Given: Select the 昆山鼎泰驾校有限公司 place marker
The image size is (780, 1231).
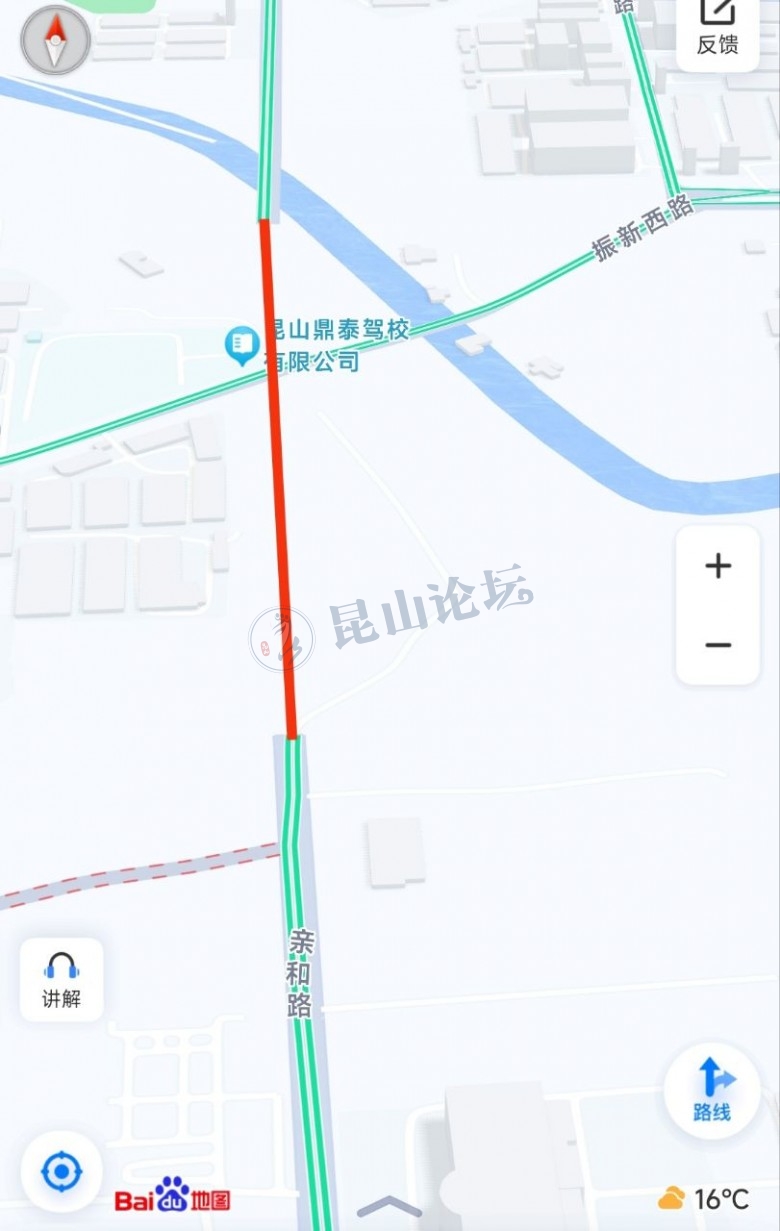Looking at the screenshot, I should [x=241, y=346].
